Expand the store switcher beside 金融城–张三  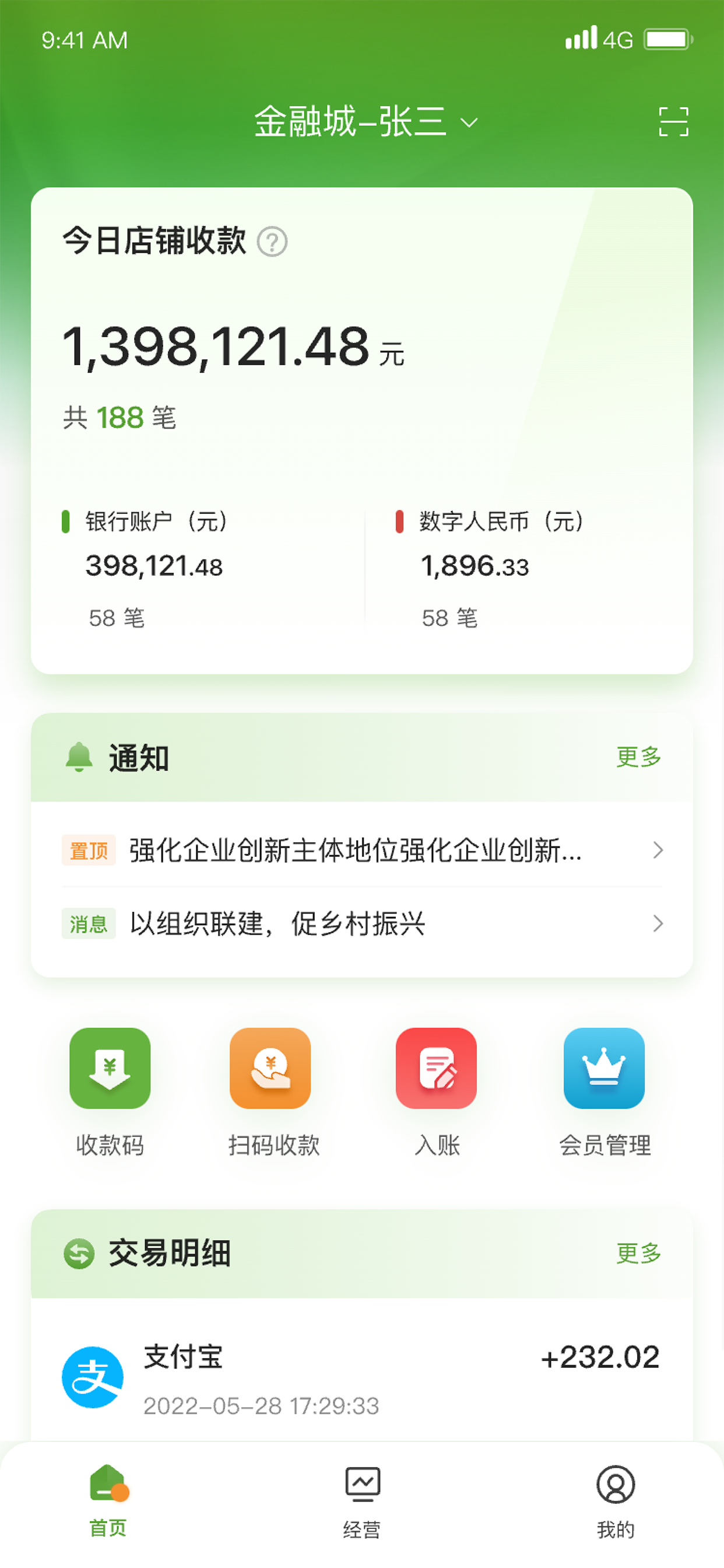click(x=469, y=122)
